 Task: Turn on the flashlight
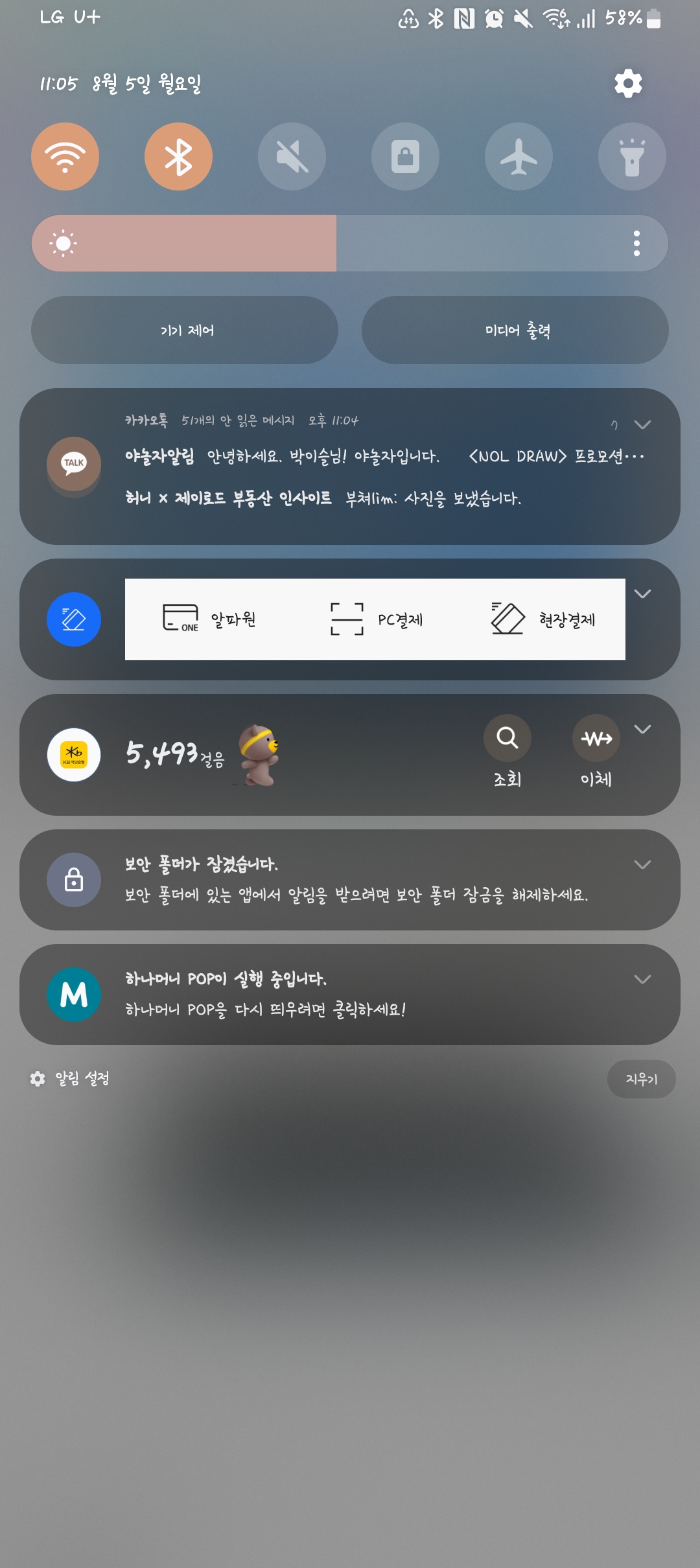[x=632, y=157]
